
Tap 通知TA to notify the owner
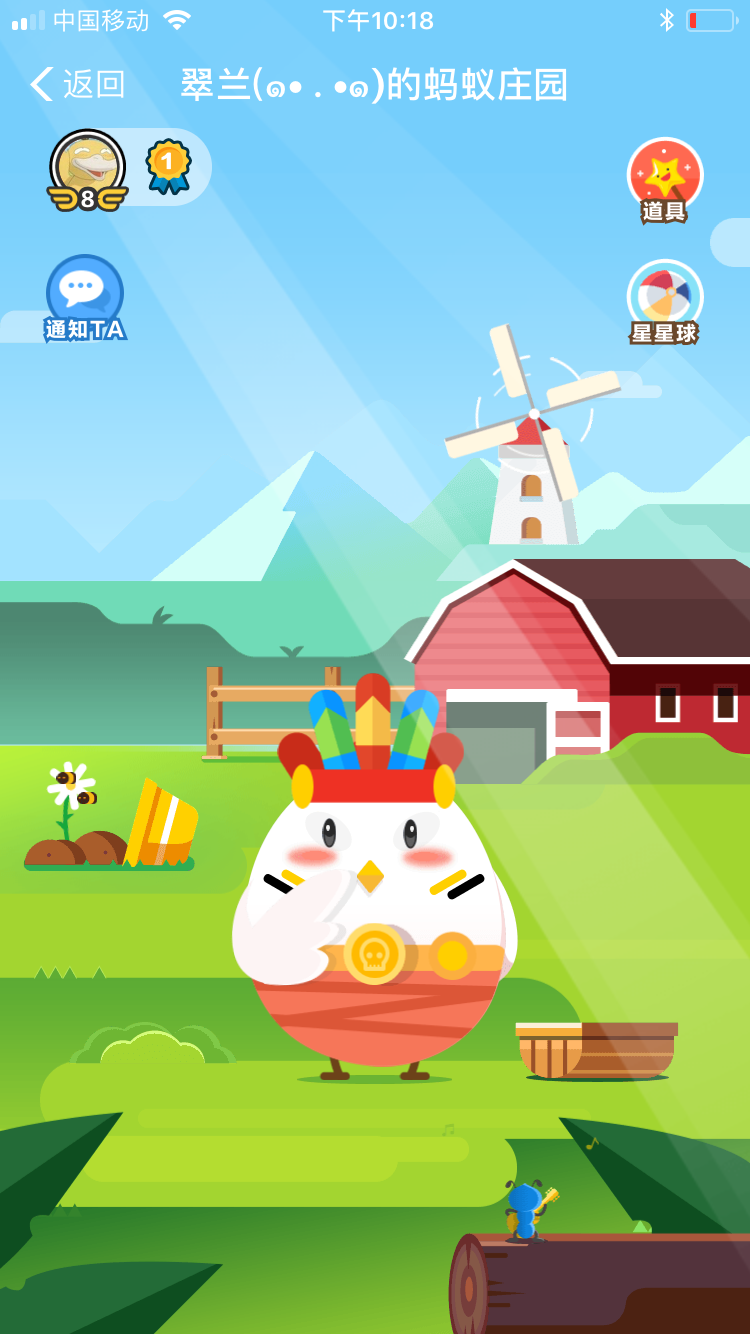coord(85,299)
